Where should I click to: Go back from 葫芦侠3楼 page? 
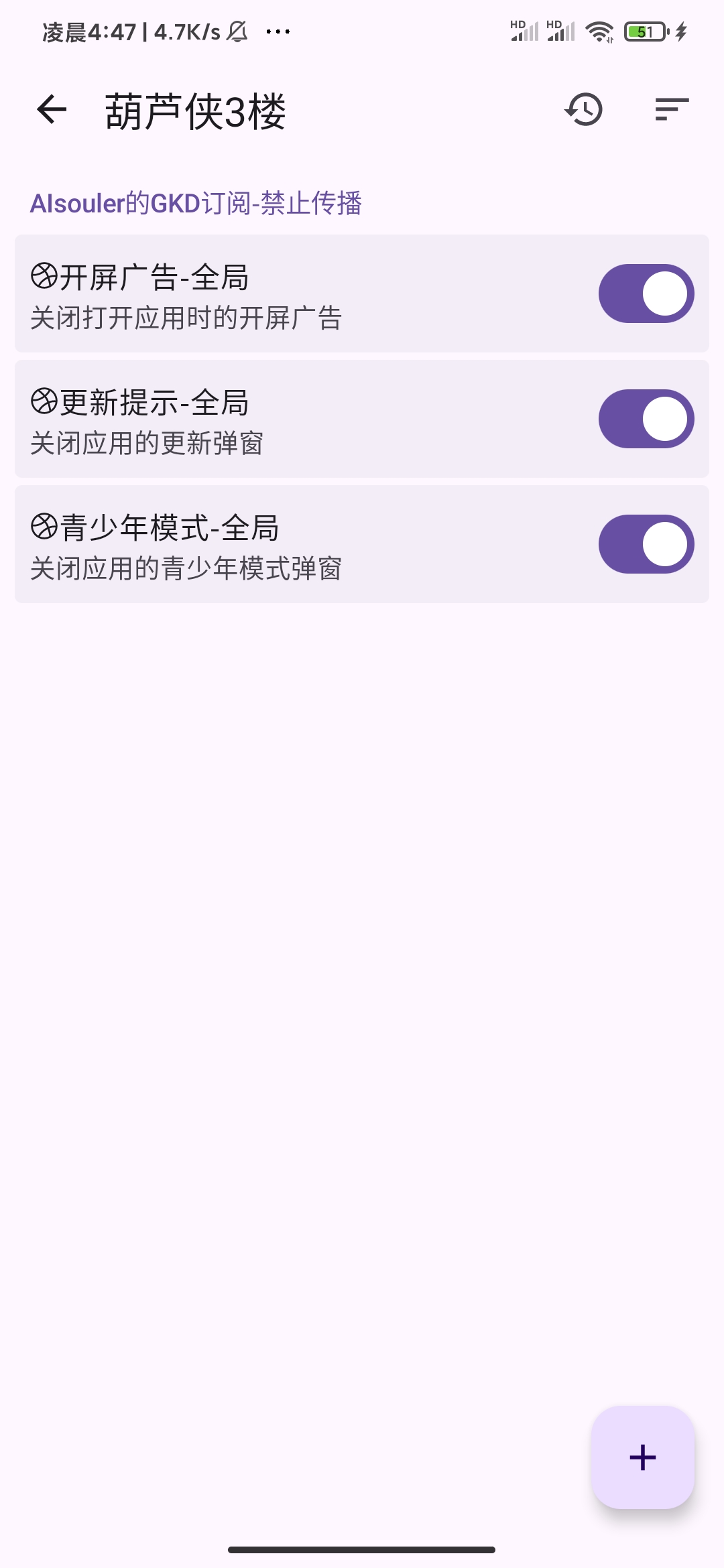point(52,110)
